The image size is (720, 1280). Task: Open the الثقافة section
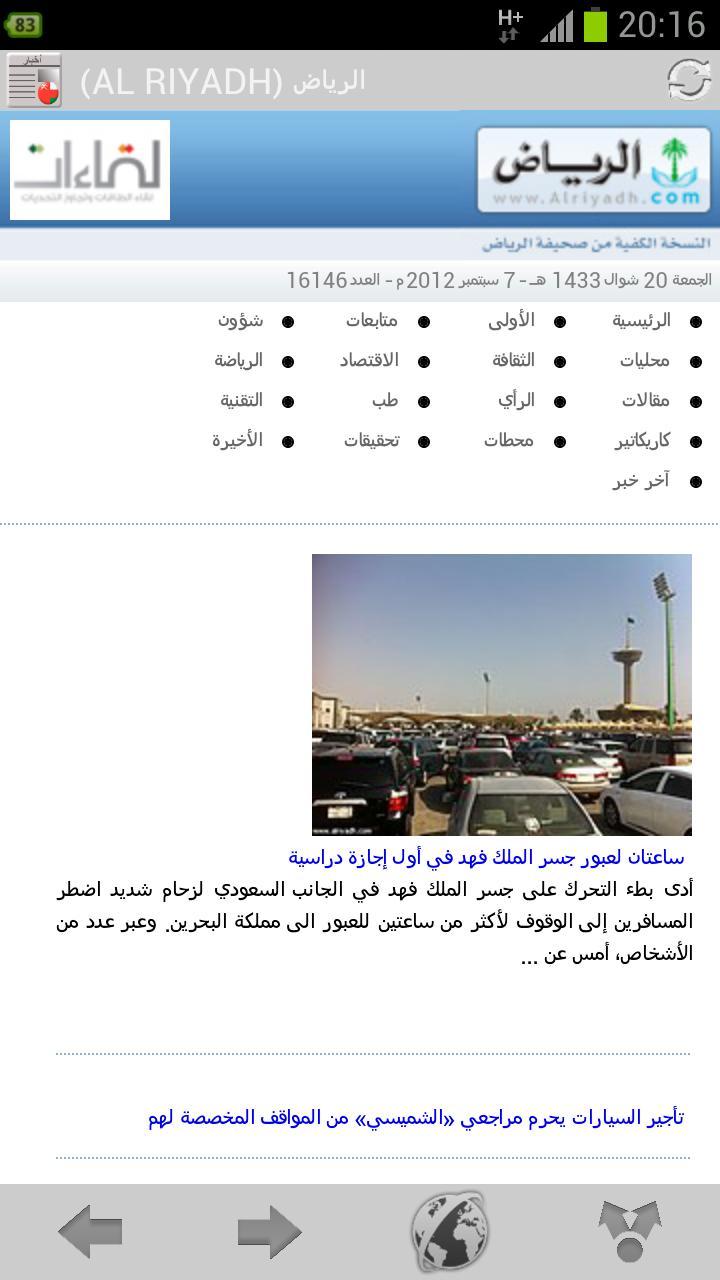(513, 361)
